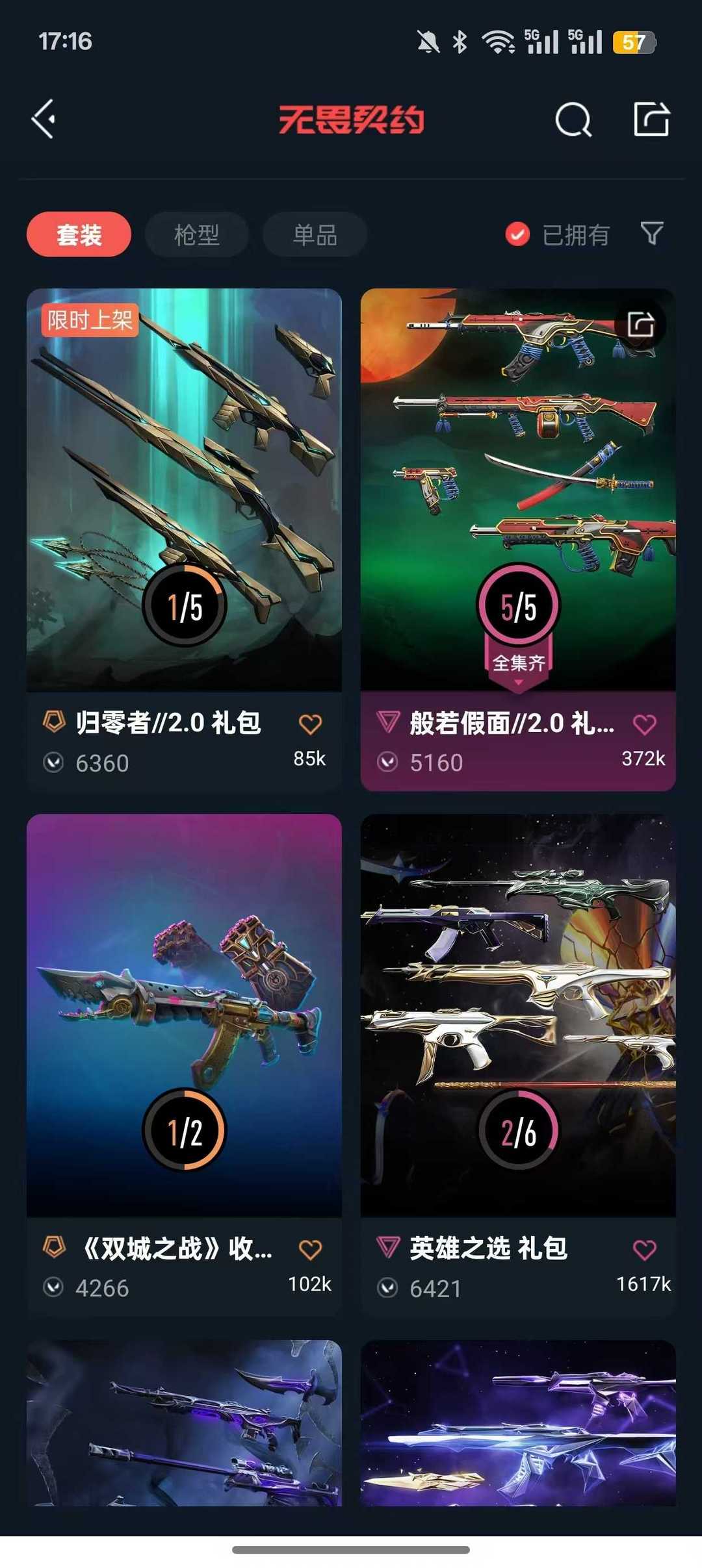Select the 套装 category button
Screen dimensions: 702x1568
click(78, 234)
